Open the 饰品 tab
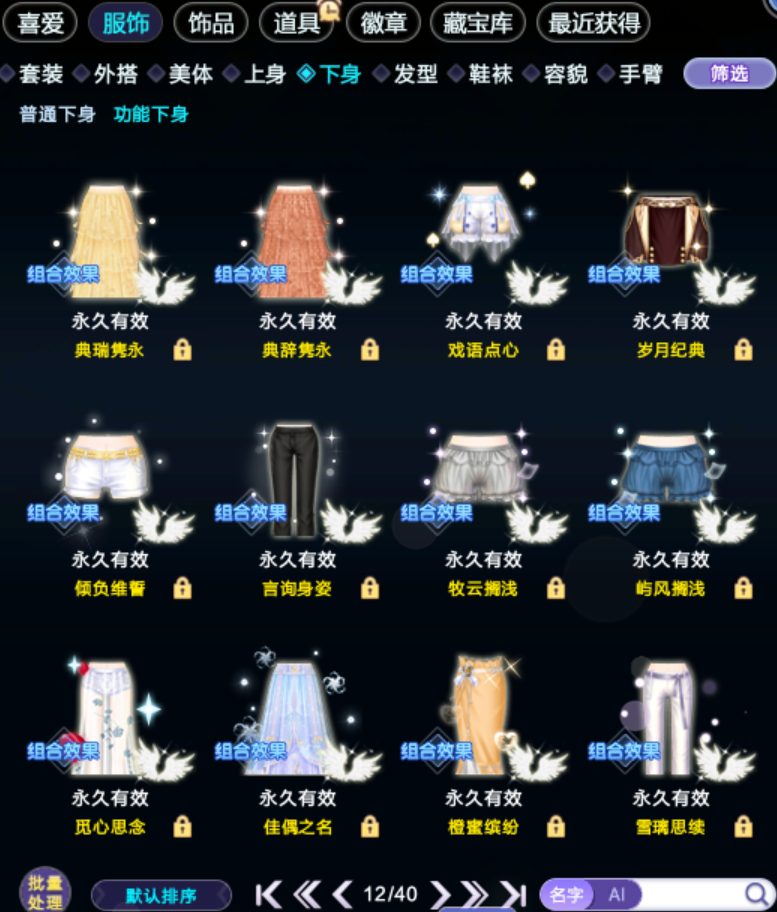The height and width of the screenshot is (912, 777). tap(211, 23)
